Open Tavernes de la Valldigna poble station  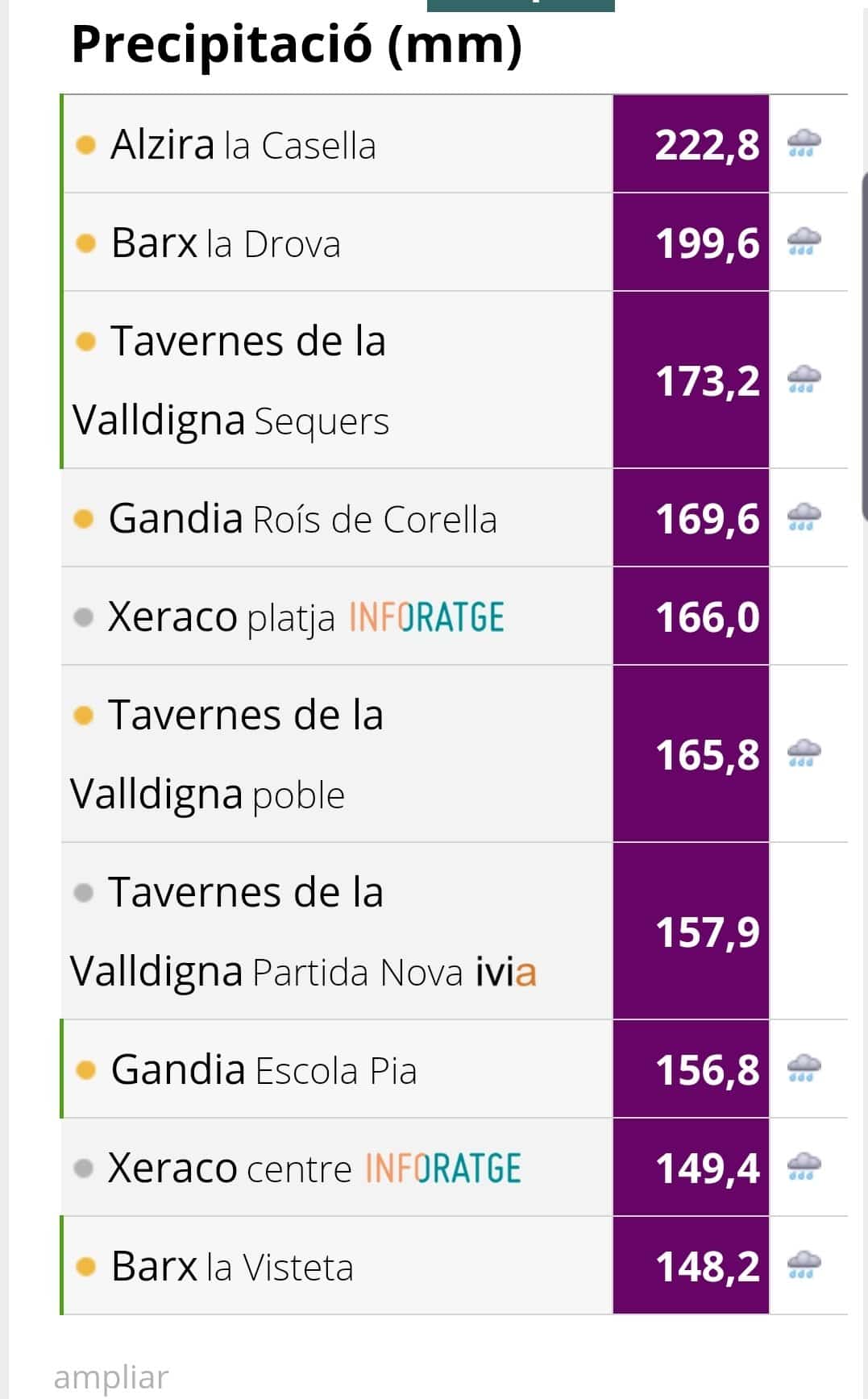click(x=455, y=754)
